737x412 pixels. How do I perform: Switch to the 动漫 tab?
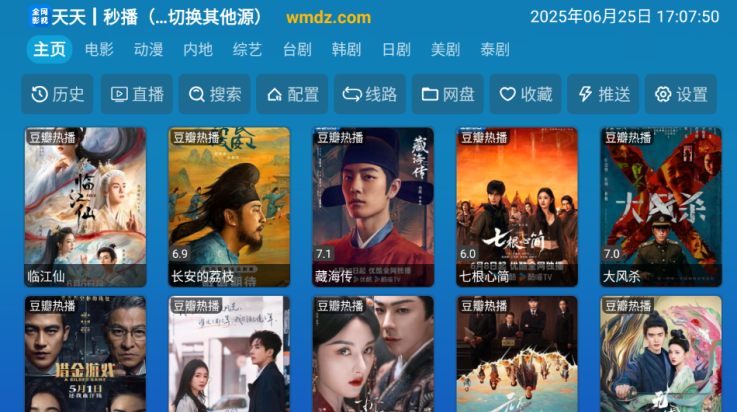coord(148,50)
